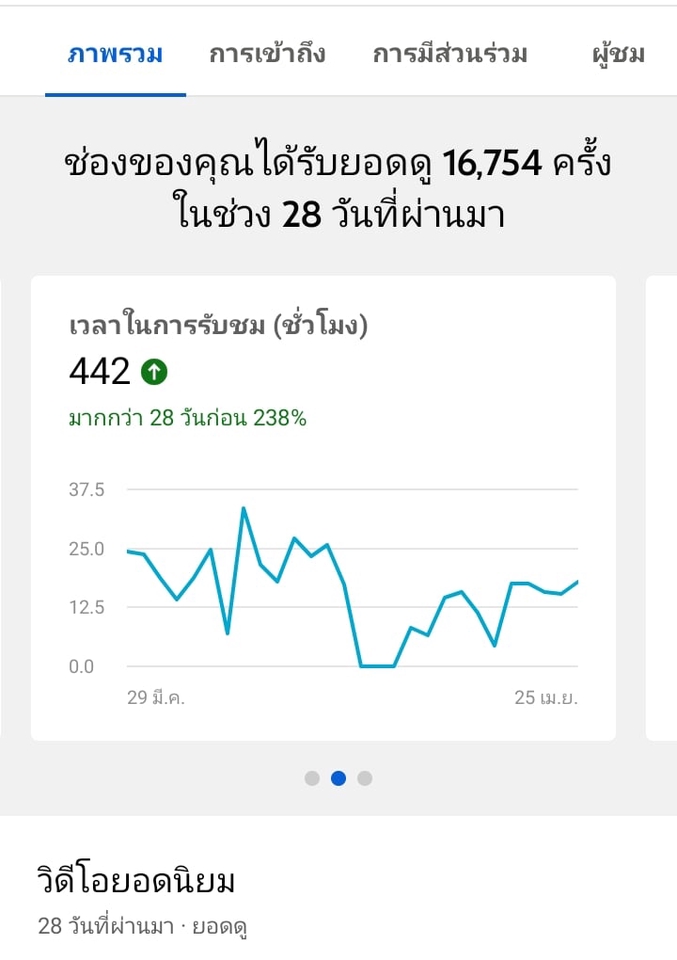677x960 pixels.
Task: Switch to the การมีส่วนร่วม tab
Action: pos(450,54)
